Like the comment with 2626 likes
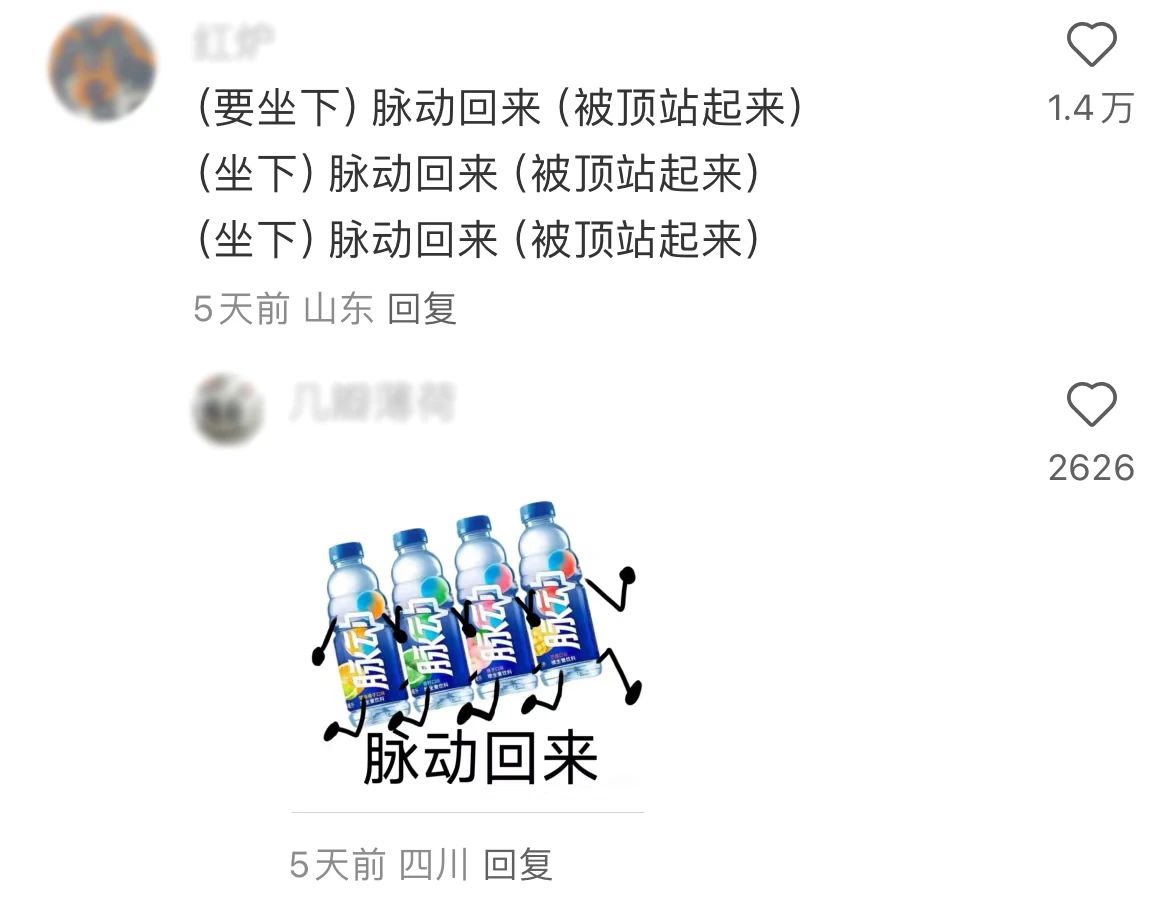The height and width of the screenshot is (905, 1170). [x=1091, y=406]
